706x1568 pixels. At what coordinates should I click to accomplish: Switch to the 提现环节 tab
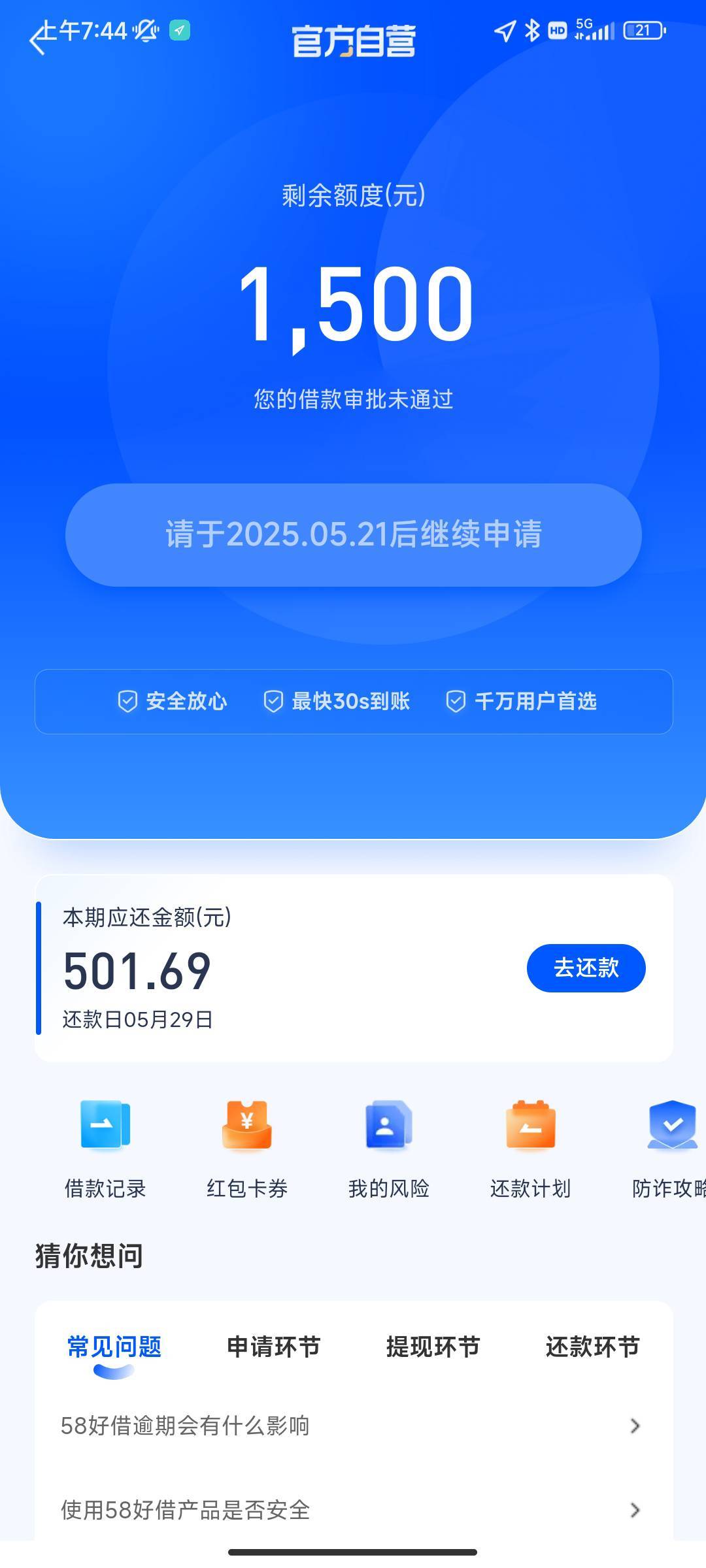pos(433,1347)
